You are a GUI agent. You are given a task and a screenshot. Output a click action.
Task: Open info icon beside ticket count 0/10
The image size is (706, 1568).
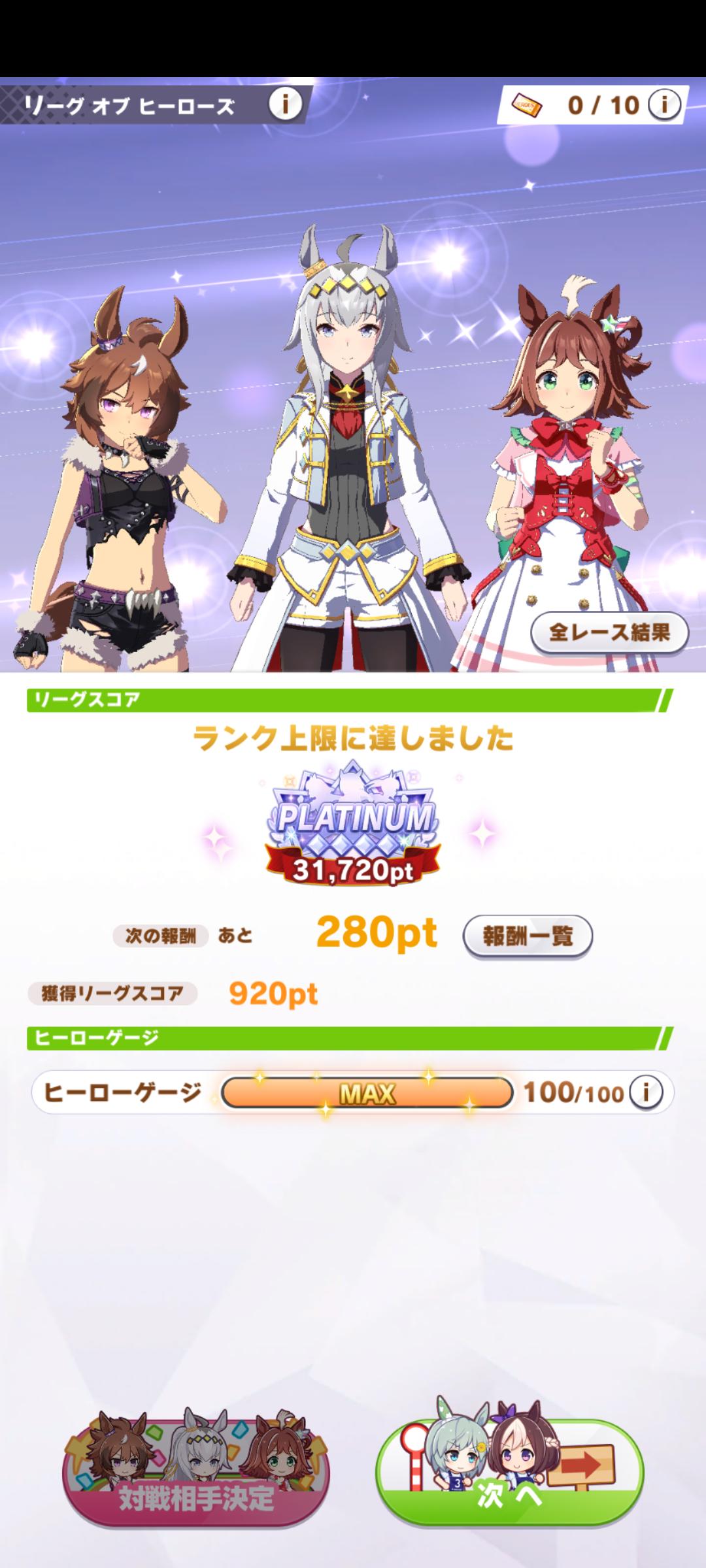(664, 105)
